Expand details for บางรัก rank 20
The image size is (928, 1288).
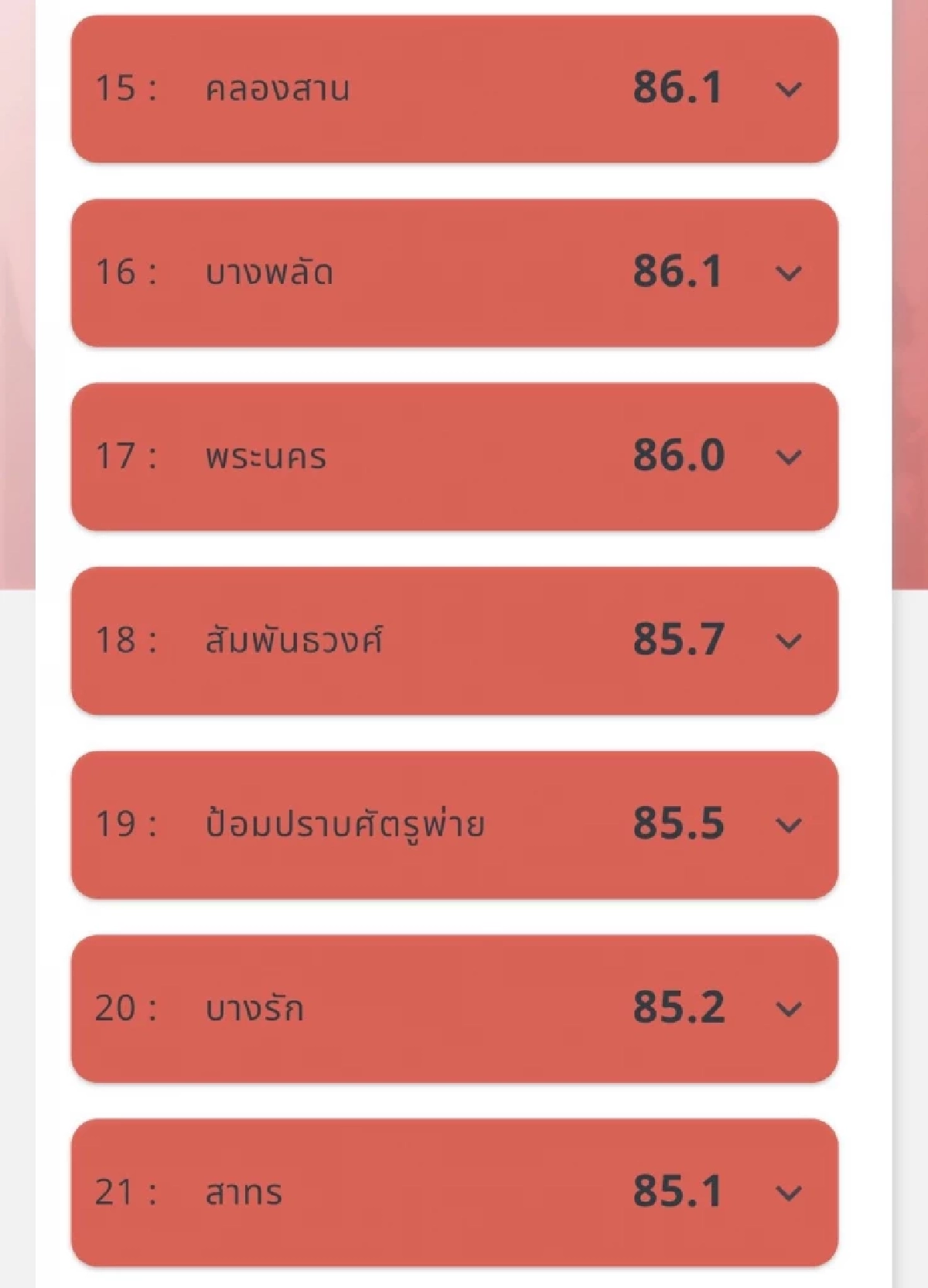788,1008
